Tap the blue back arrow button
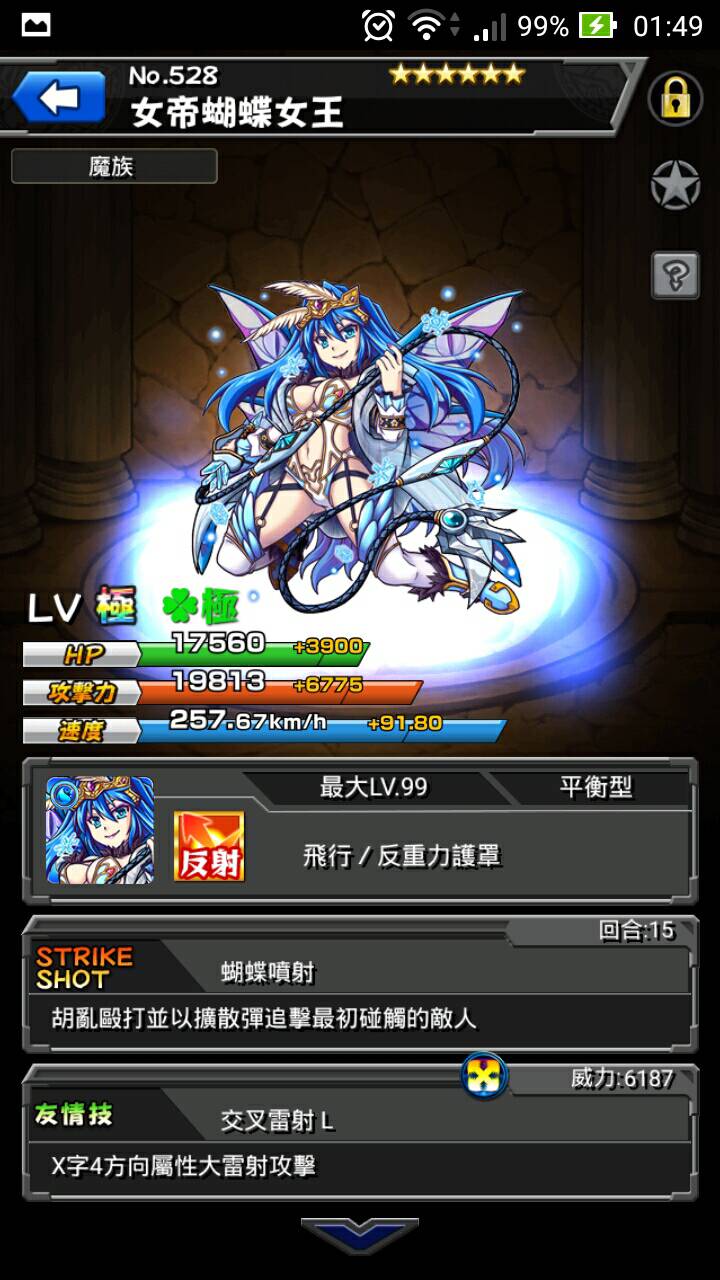 58,98
